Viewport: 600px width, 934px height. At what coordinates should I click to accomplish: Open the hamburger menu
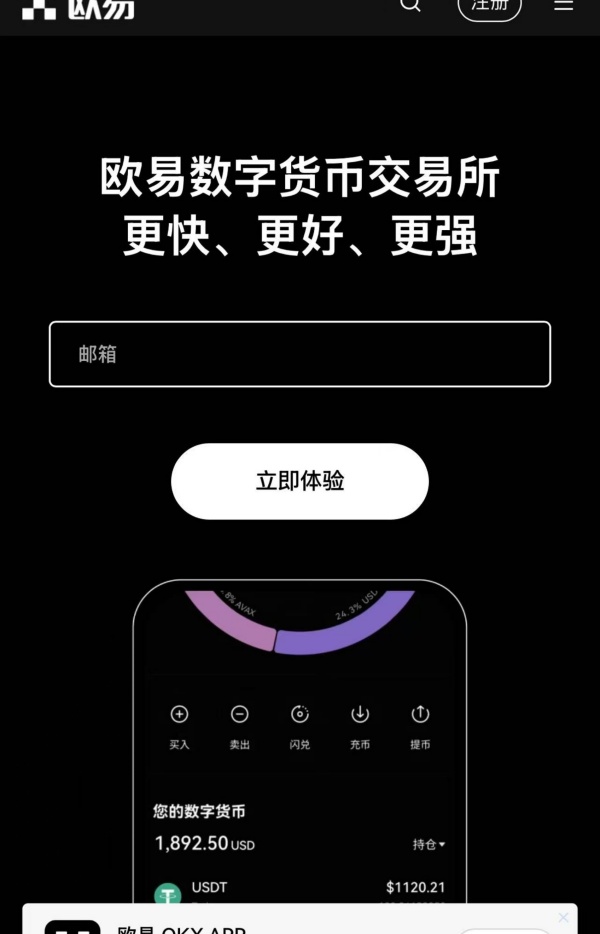click(564, 5)
